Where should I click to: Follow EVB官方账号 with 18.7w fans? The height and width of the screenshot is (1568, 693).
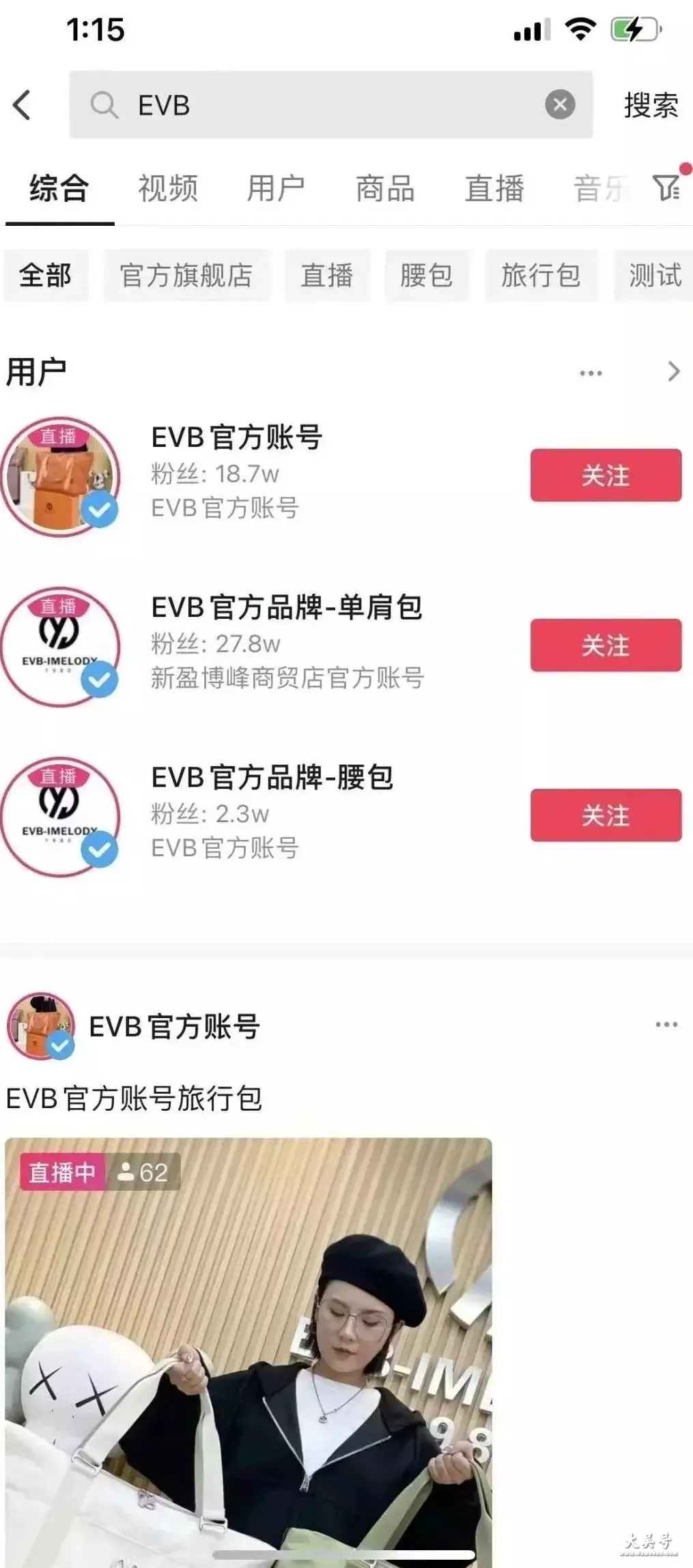[x=606, y=475]
